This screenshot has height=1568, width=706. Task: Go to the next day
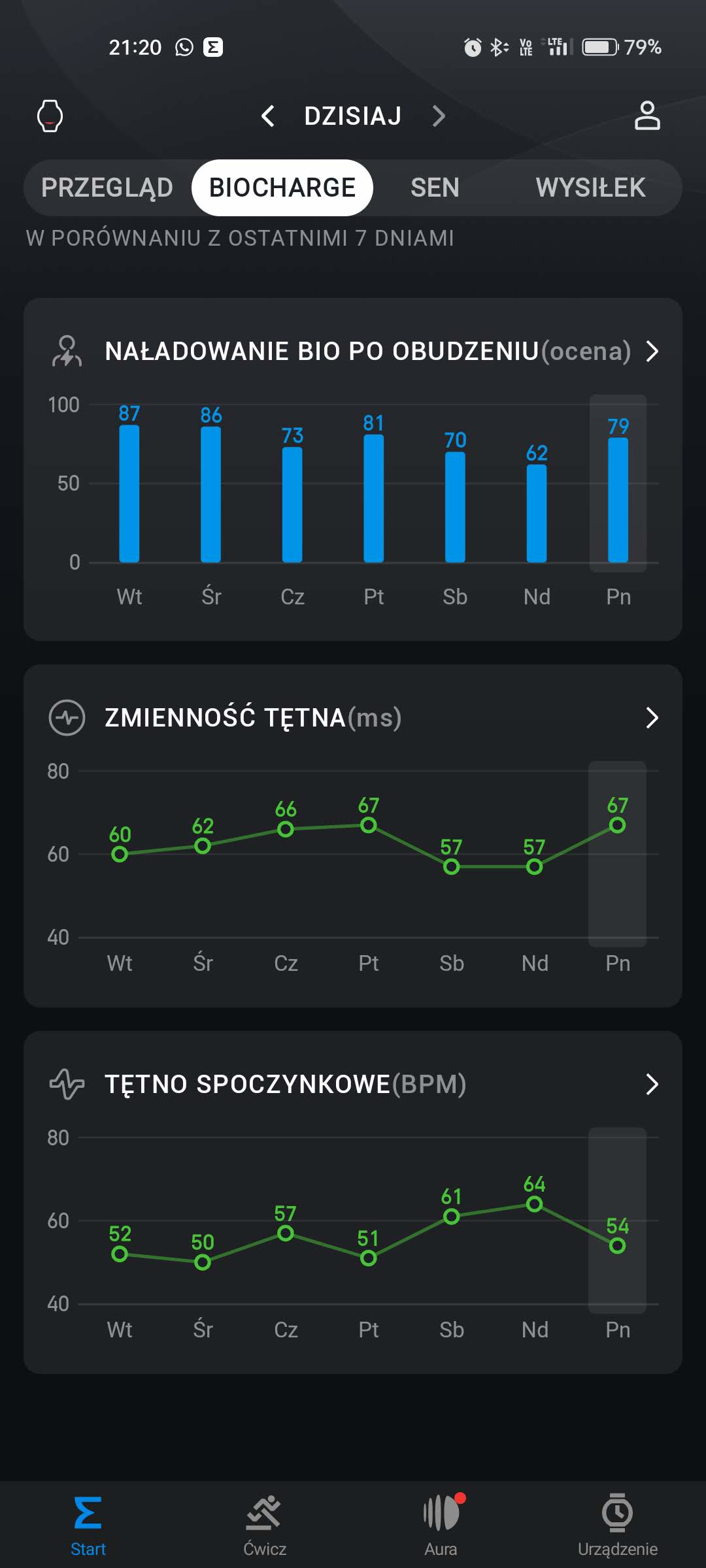click(439, 116)
